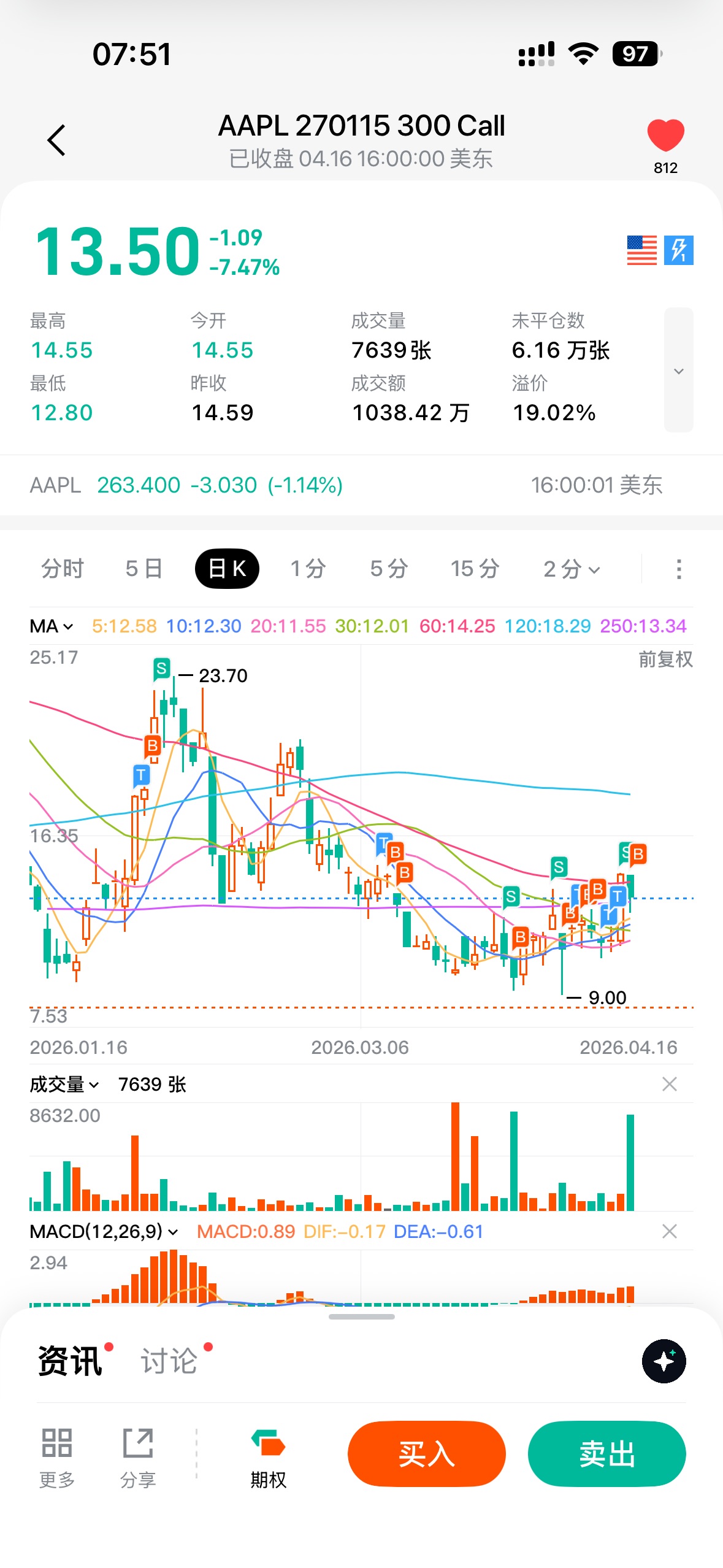The height and width of the screenshot is (1568, 723).
Task: Switch to the 5日 chart tab
Action: point(144,569)
